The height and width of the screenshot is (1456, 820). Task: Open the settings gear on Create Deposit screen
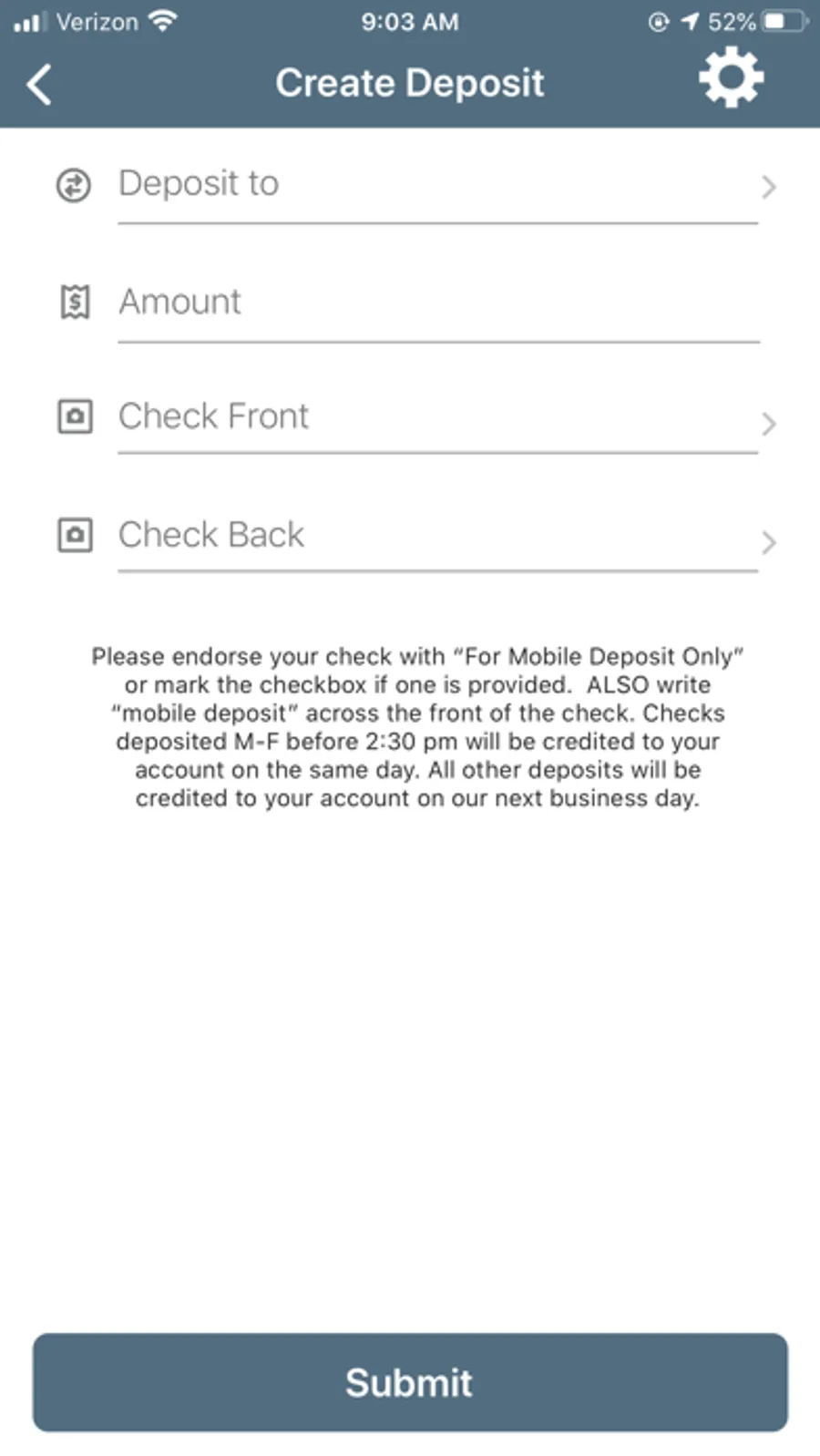point(732,77)
